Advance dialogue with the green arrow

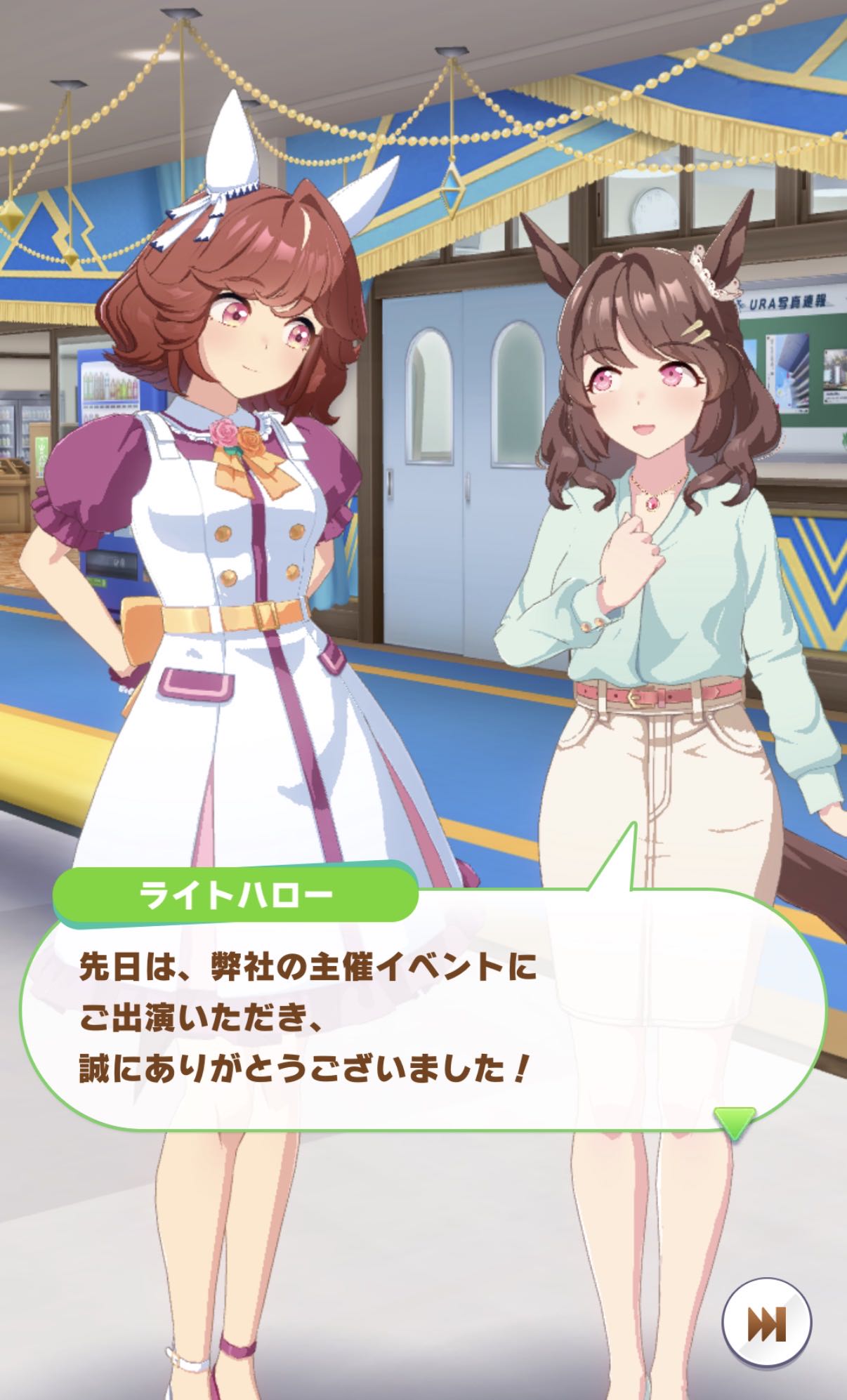coord(734,1121)
